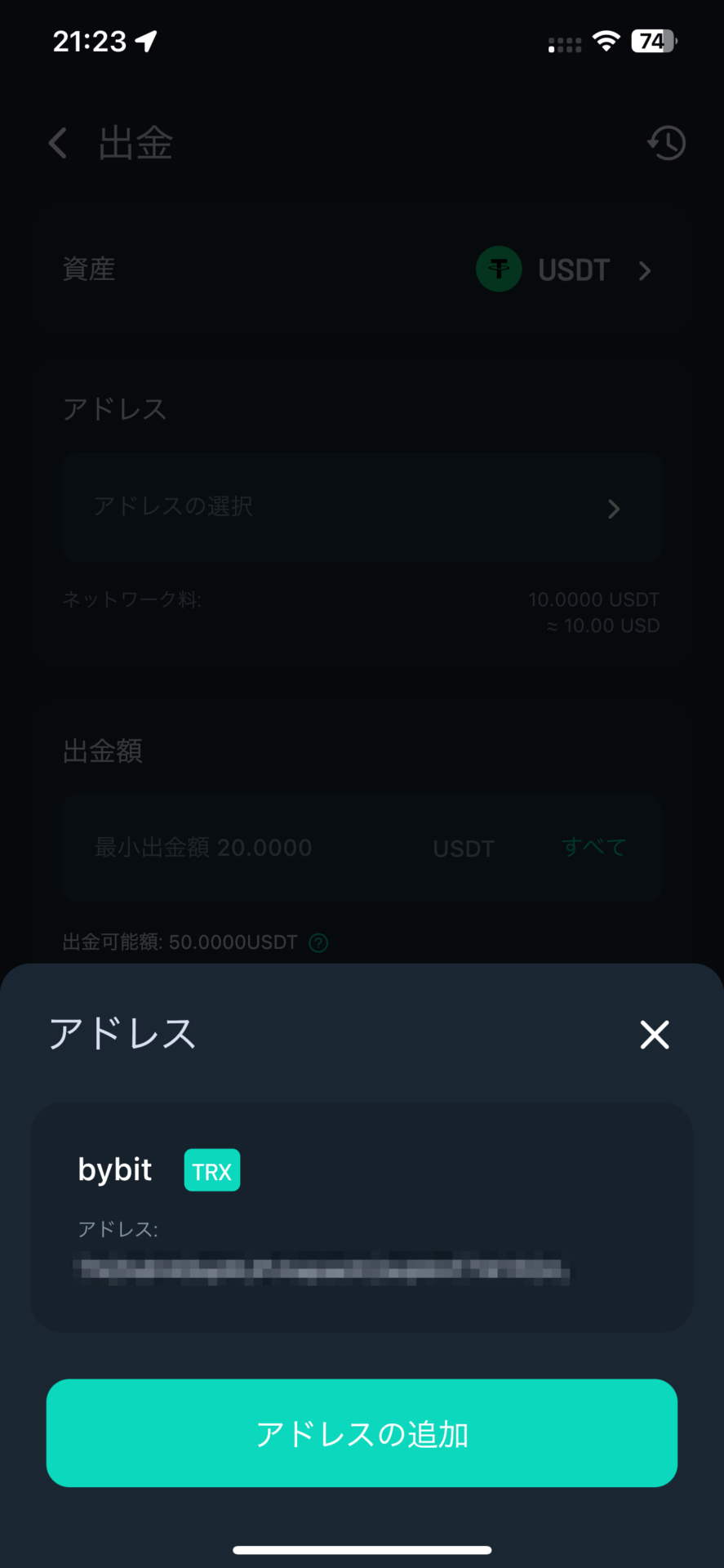724x1568 pixels.
Task: Select the saved bybit TRX address
Action: tap(362, 1218)
